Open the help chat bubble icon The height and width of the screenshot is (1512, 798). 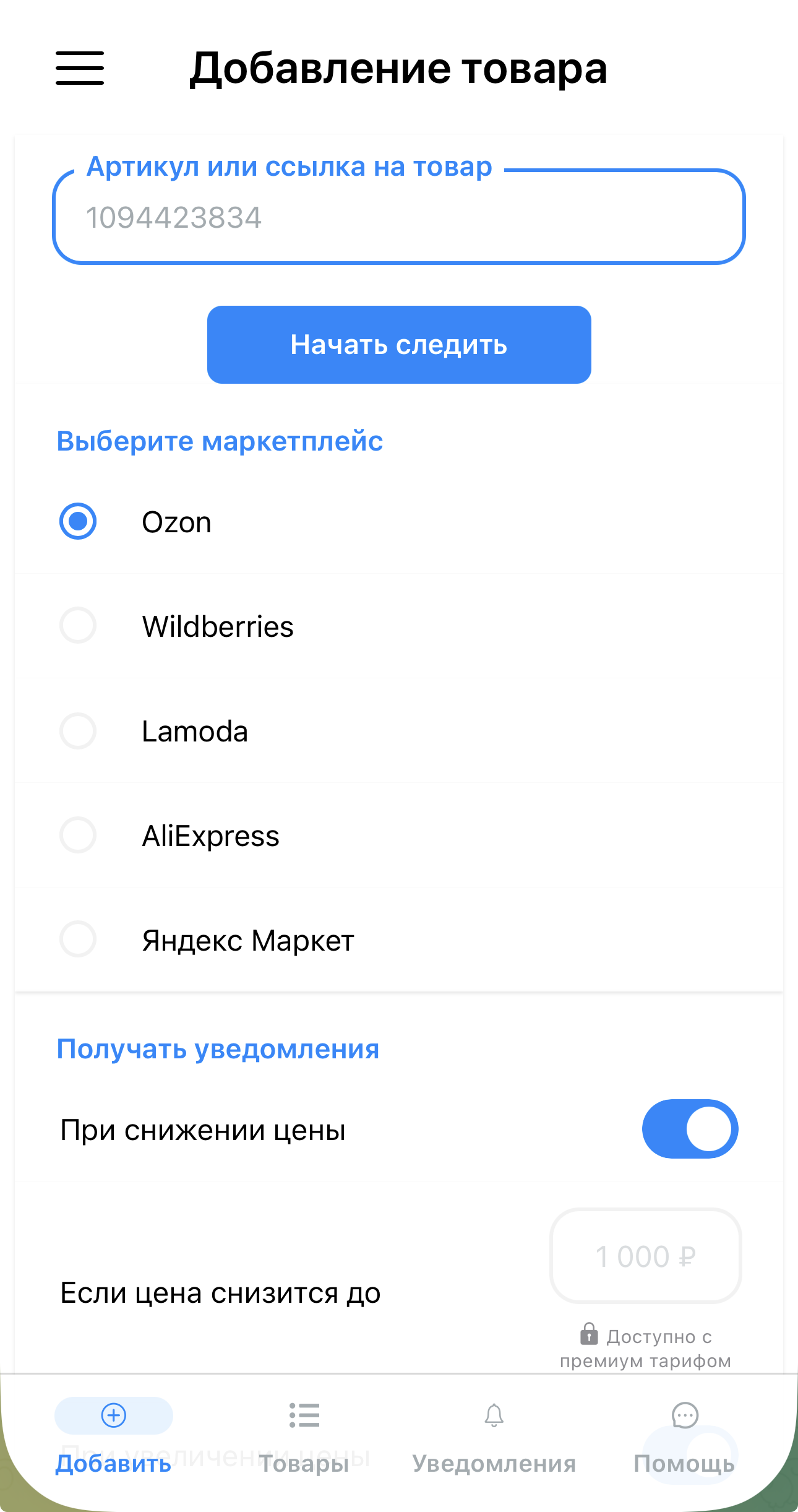[684, 1415]
